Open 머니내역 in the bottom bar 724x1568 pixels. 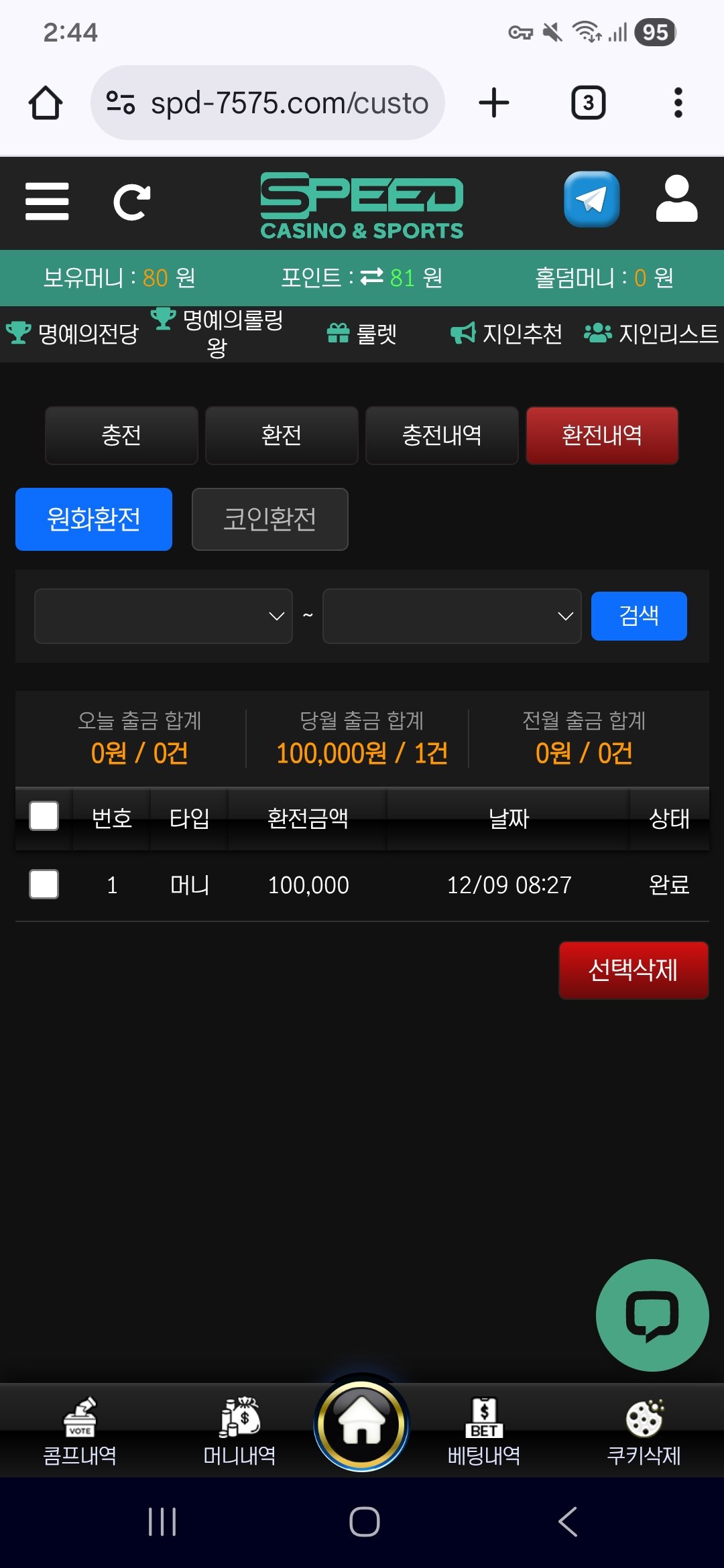click(240, 1430)
